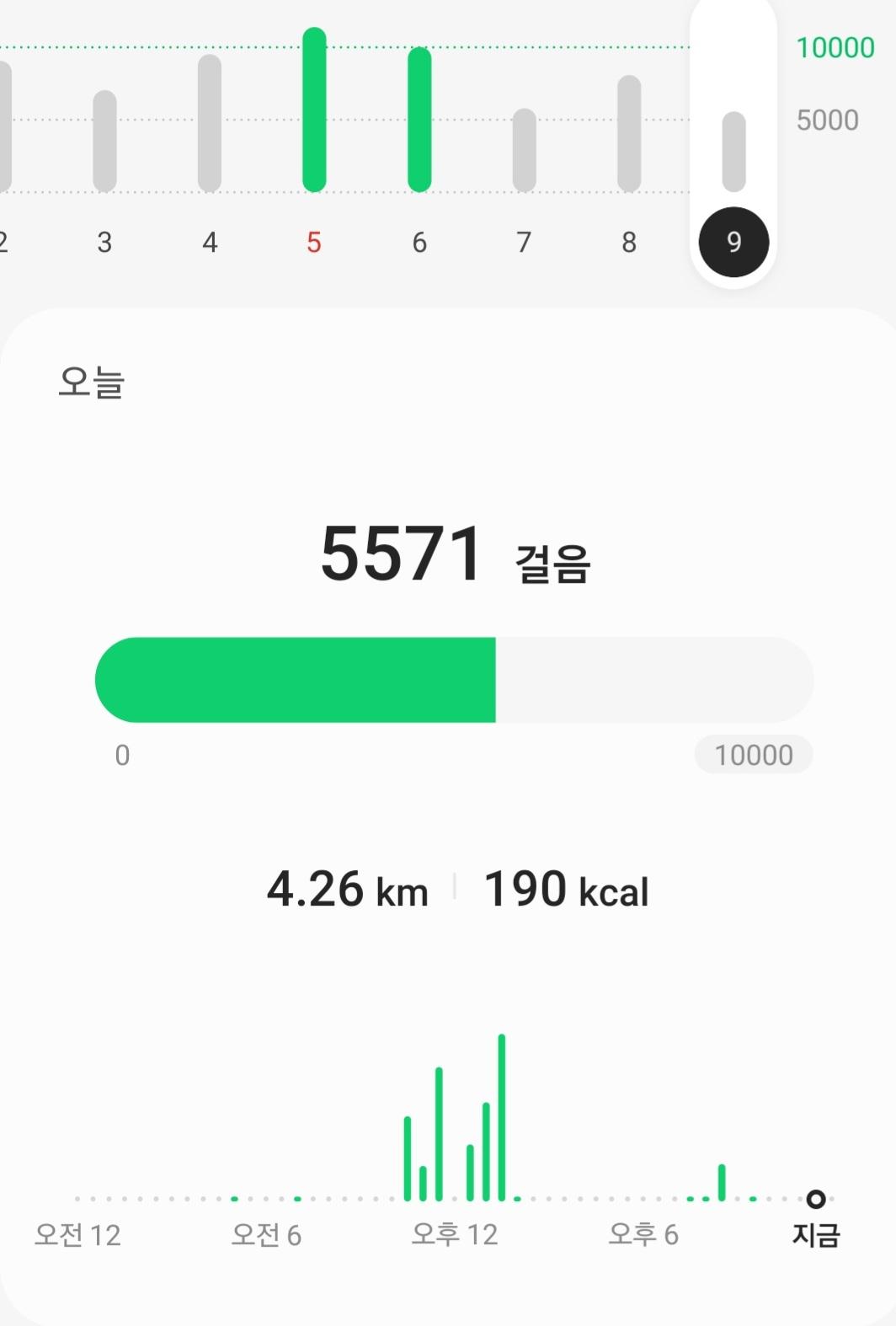
Task: Tap the selected day 9 marker
Action: pyautogui.click(x=733, y=242)
